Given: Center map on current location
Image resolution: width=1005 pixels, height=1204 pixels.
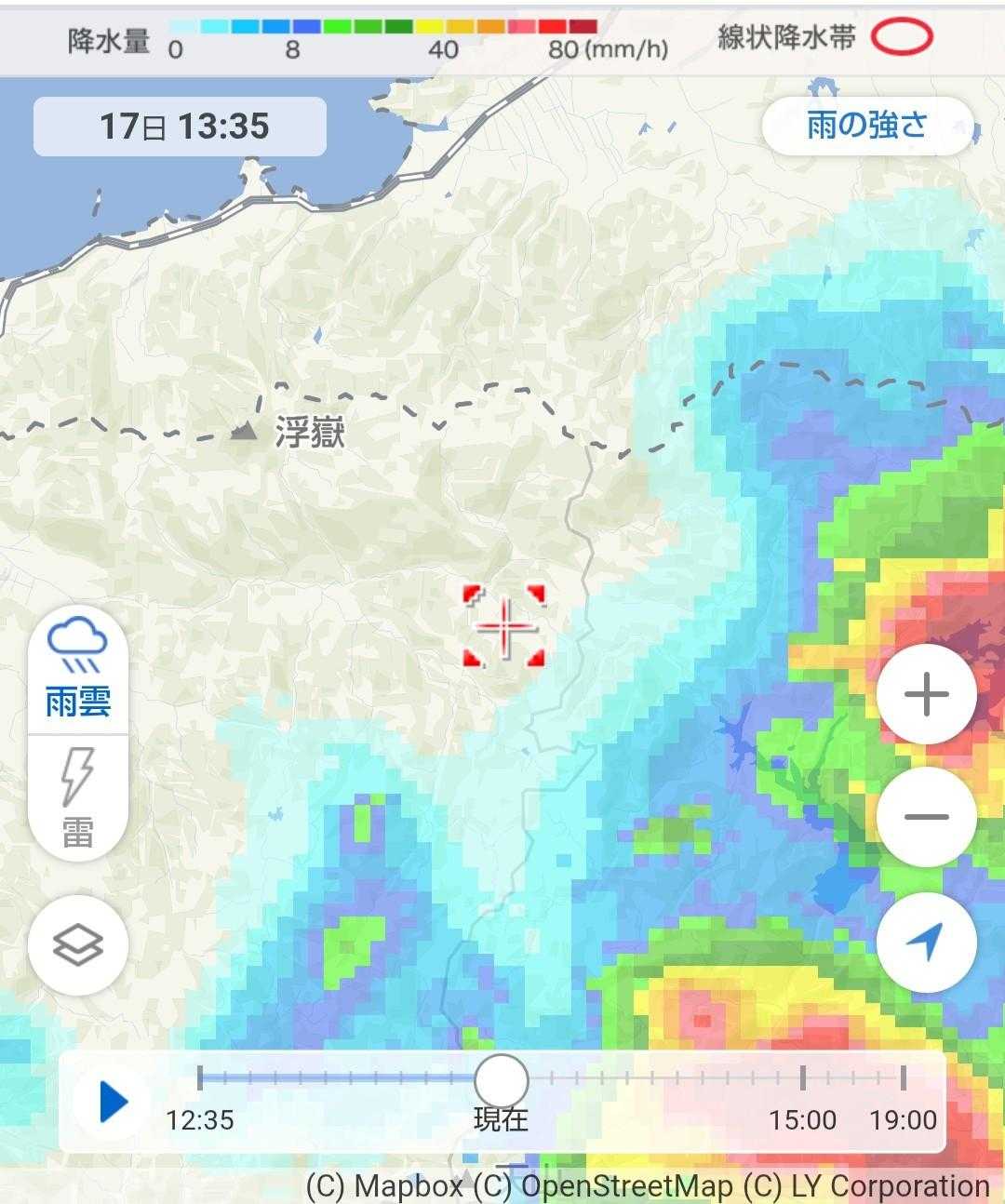Looking at the screenshot, I should 927,943.
